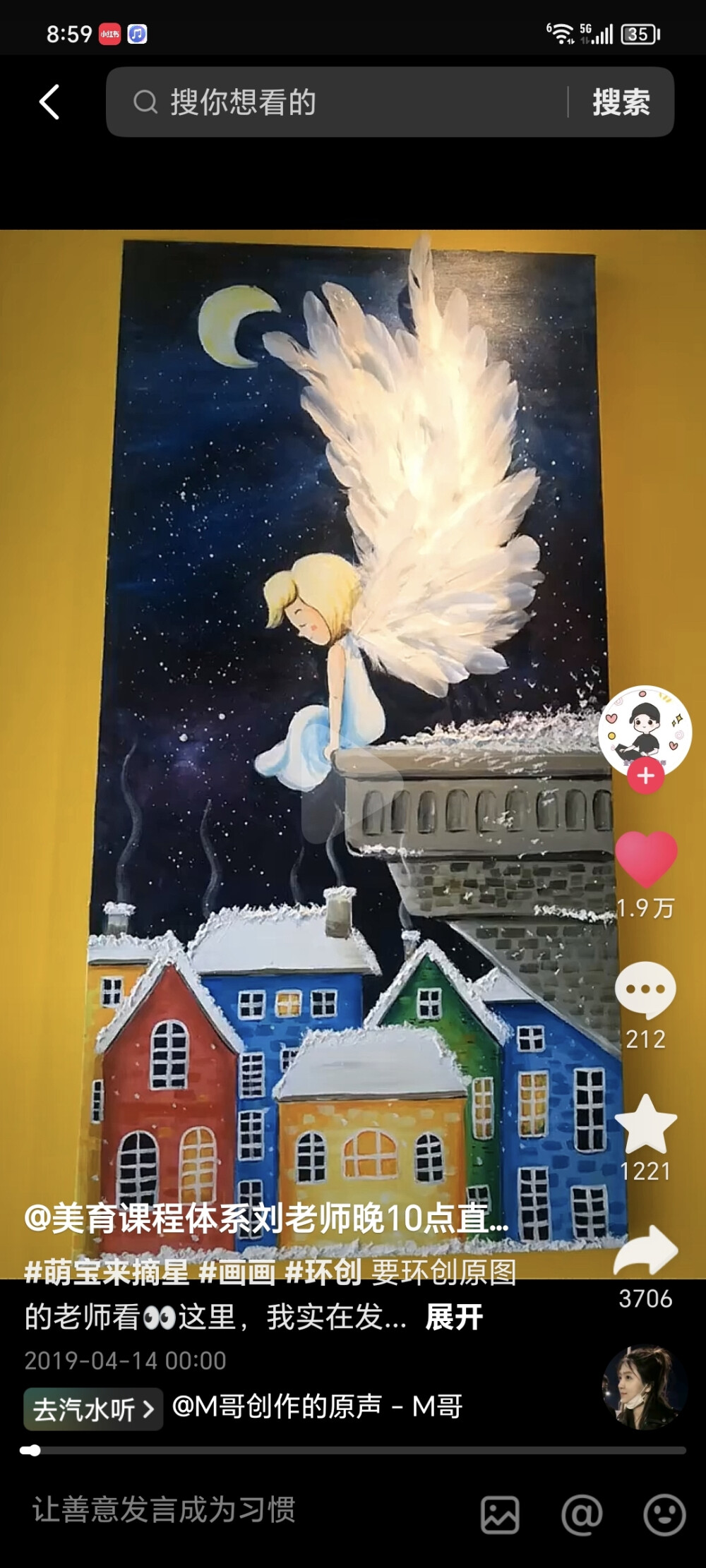706x1568 pixels.
Task: Open the #环创 hashtag
Action: click(x=323, y=1272)
